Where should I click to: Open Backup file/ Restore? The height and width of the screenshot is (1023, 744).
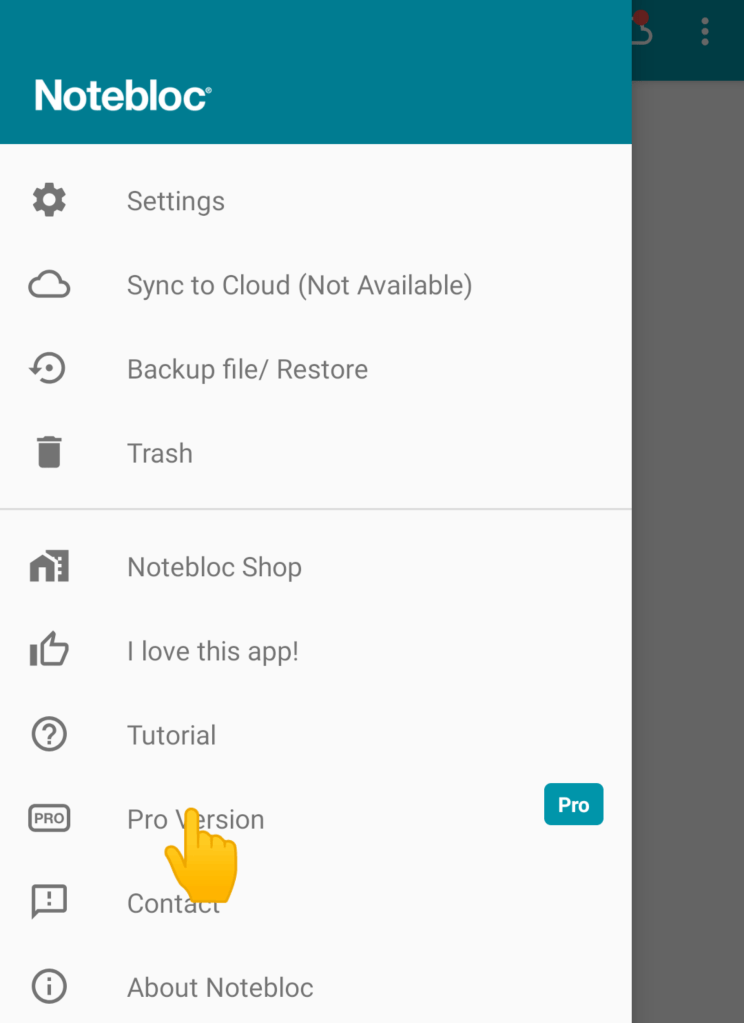coord(247,369)
